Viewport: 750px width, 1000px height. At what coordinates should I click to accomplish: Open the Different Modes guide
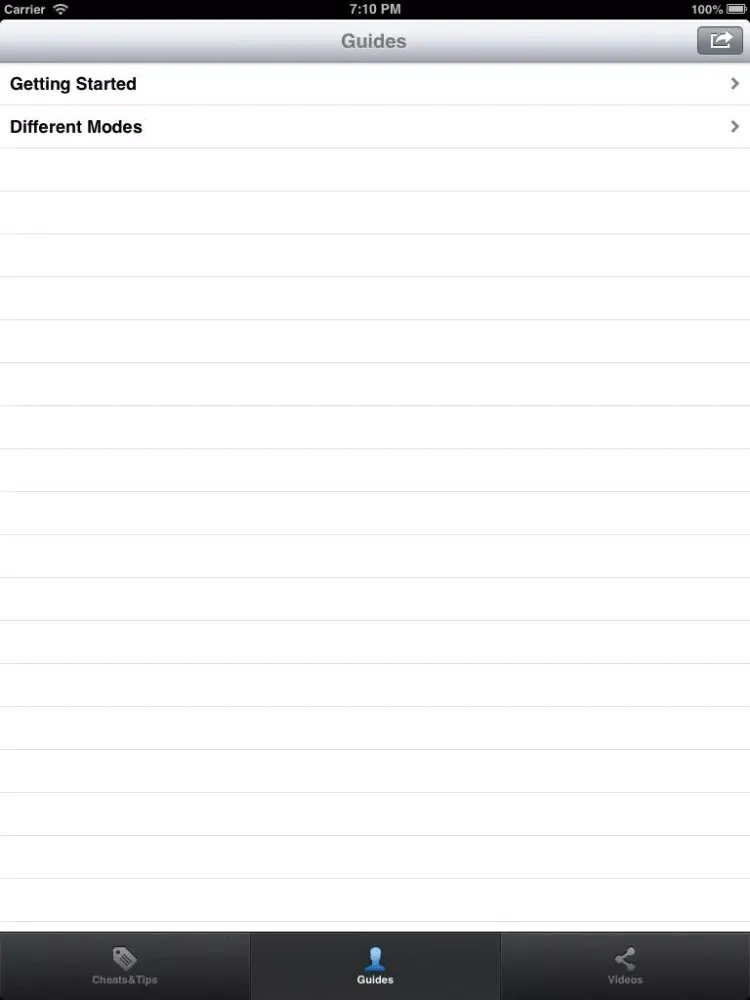tap(375, 127)
